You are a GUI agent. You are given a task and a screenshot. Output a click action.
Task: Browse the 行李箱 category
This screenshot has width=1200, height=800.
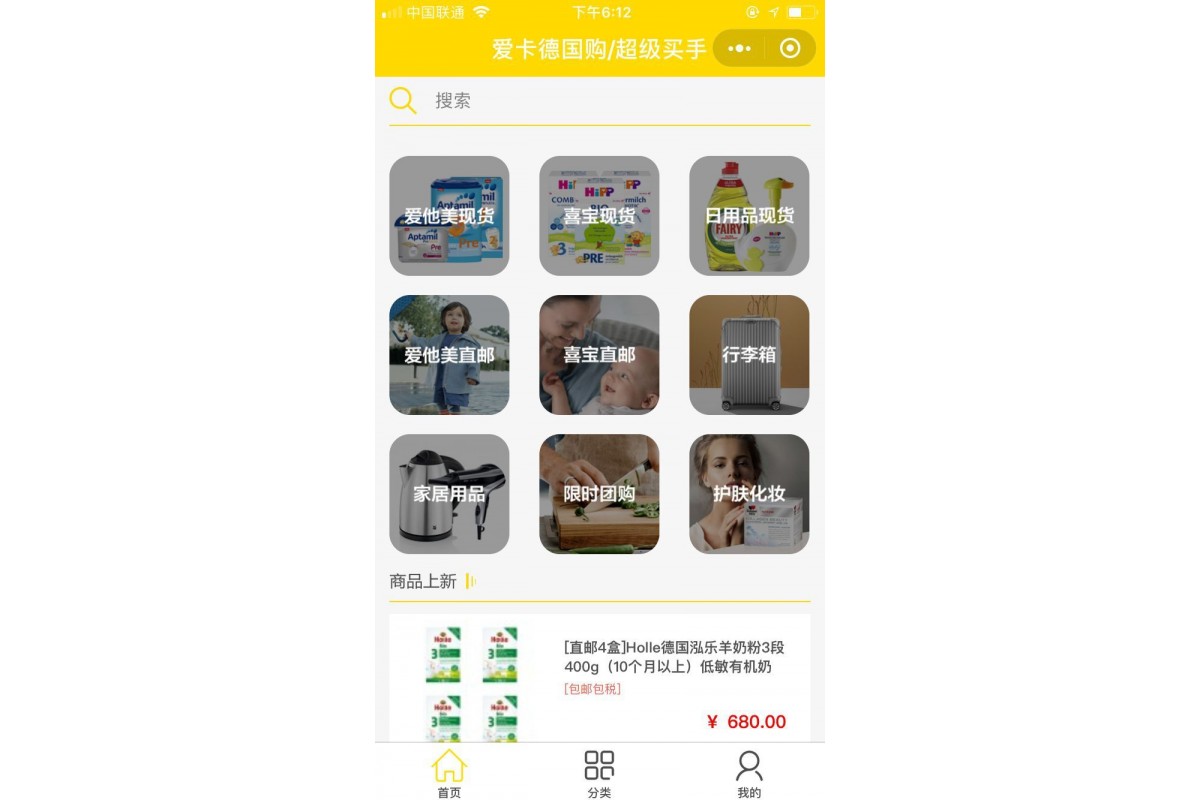pos(749,355)
